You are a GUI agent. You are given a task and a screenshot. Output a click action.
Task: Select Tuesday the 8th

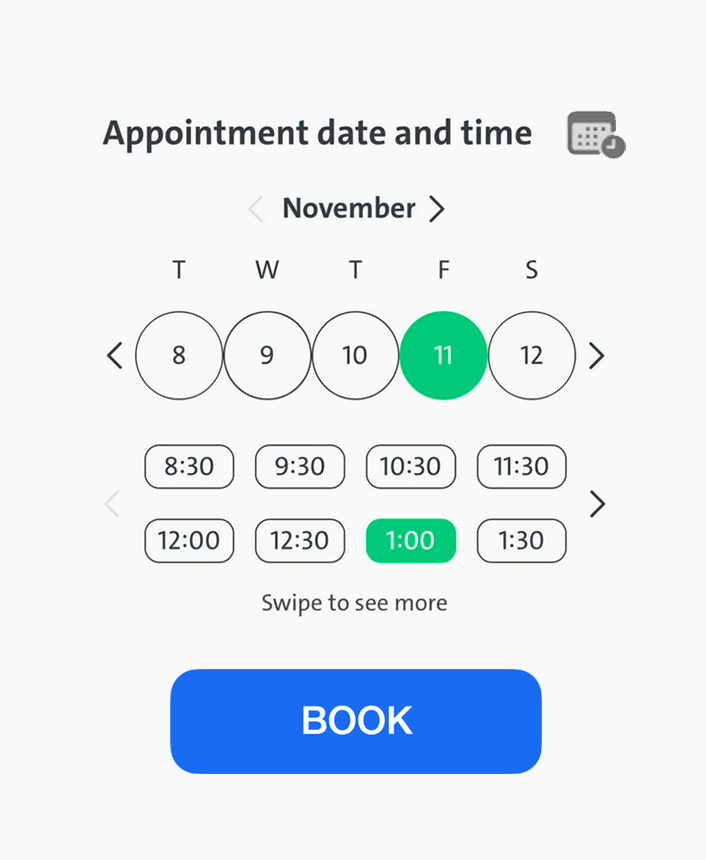179,355
